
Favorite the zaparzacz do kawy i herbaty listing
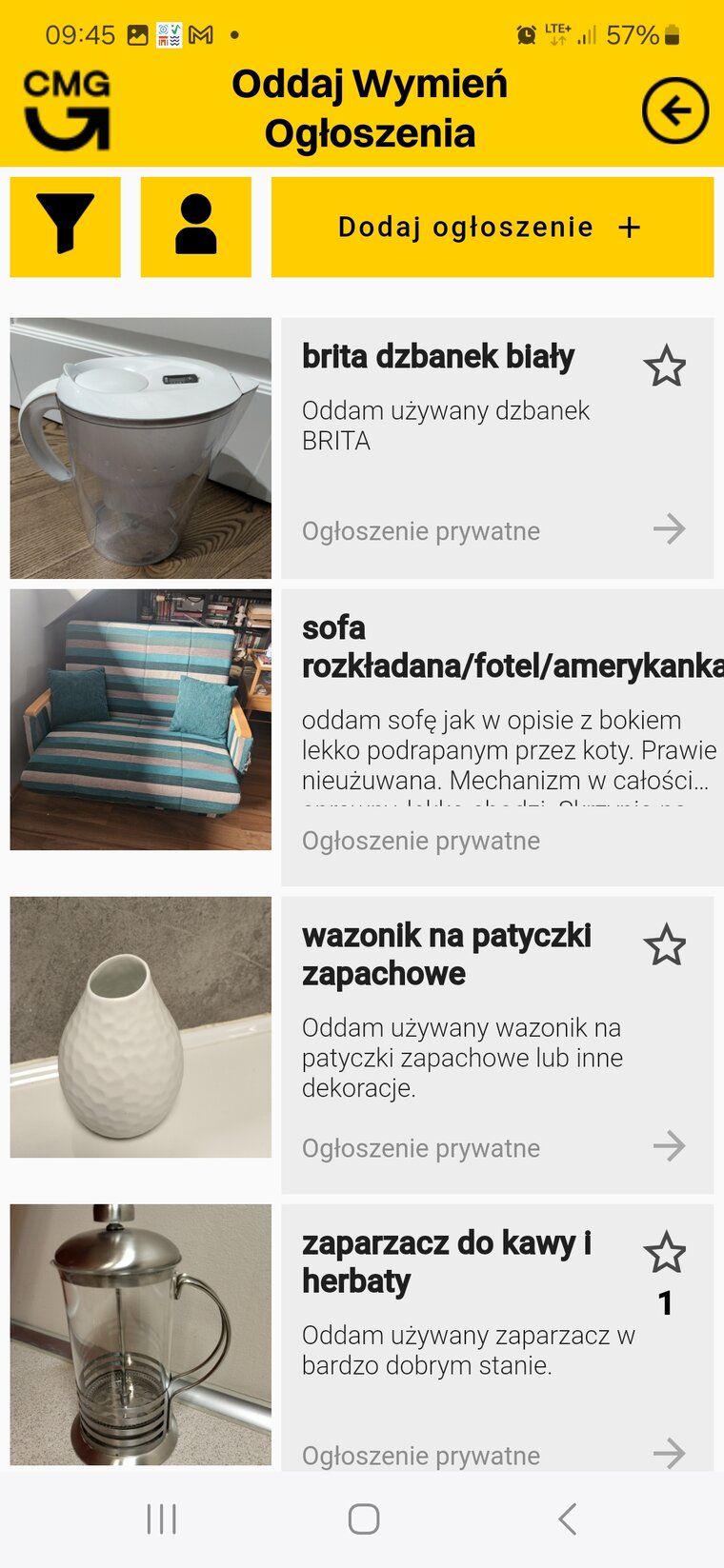[665, 1253]
